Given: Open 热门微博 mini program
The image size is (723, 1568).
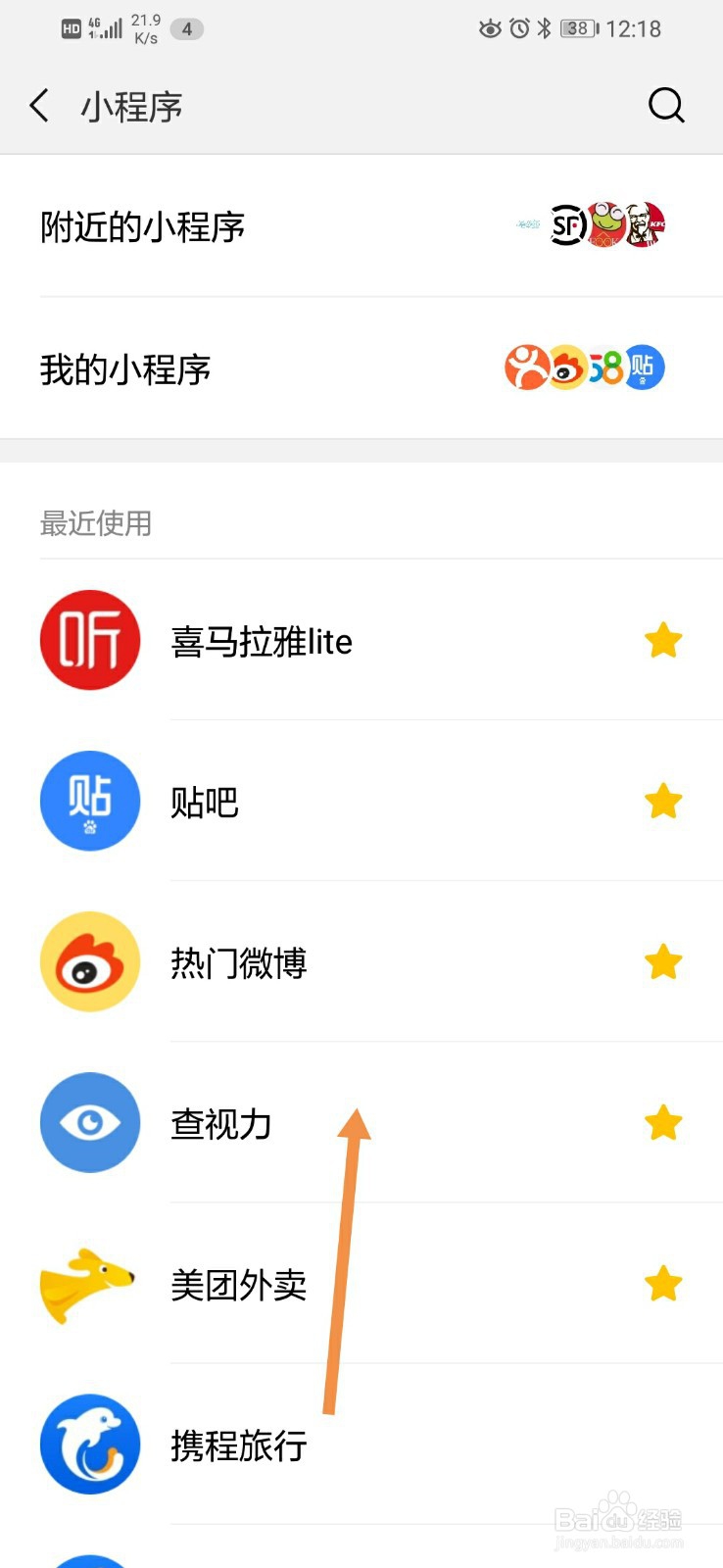Looking at the screenshot, I should (238, 963).
